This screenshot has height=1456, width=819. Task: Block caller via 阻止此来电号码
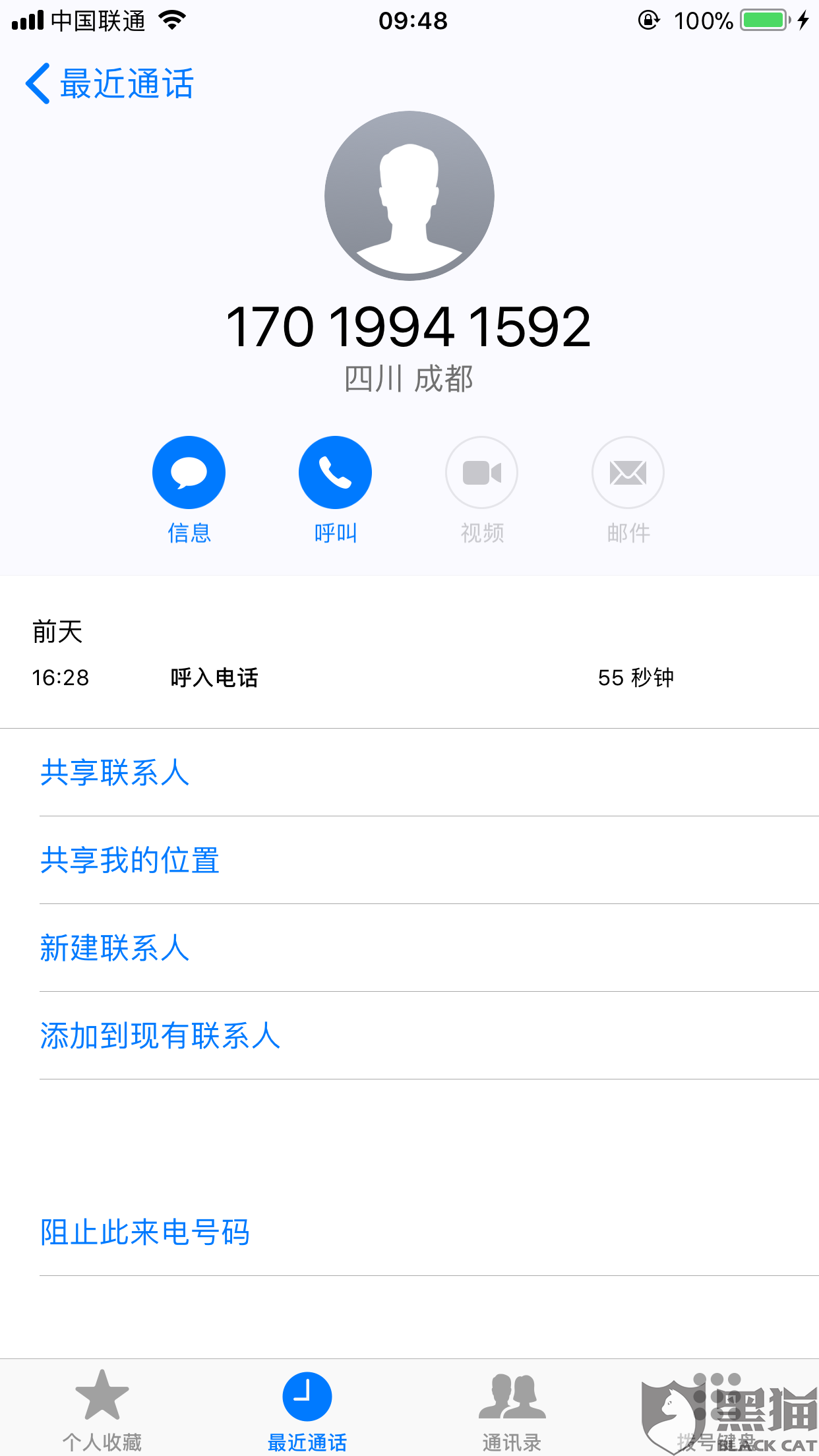click(145, 1232)
